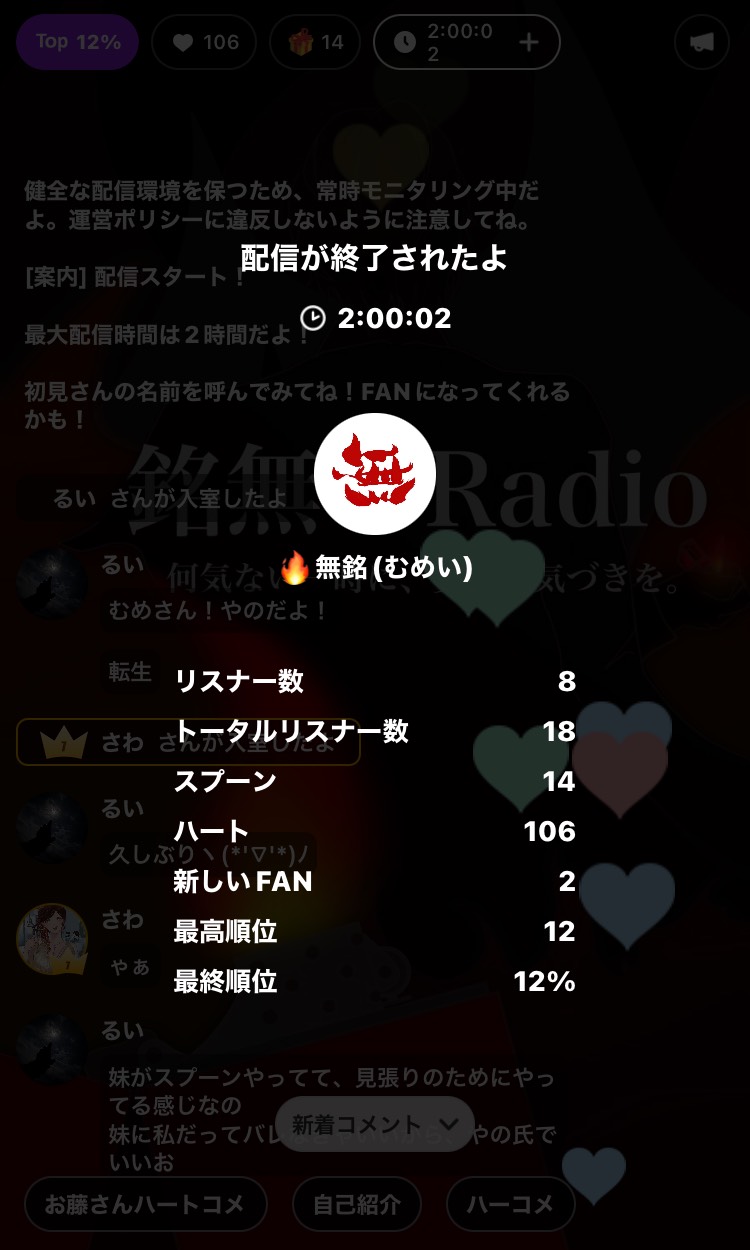Screen dimensions: 750x1250
Task: Extend broadcast time with the plus button
Action: (529, 42)
